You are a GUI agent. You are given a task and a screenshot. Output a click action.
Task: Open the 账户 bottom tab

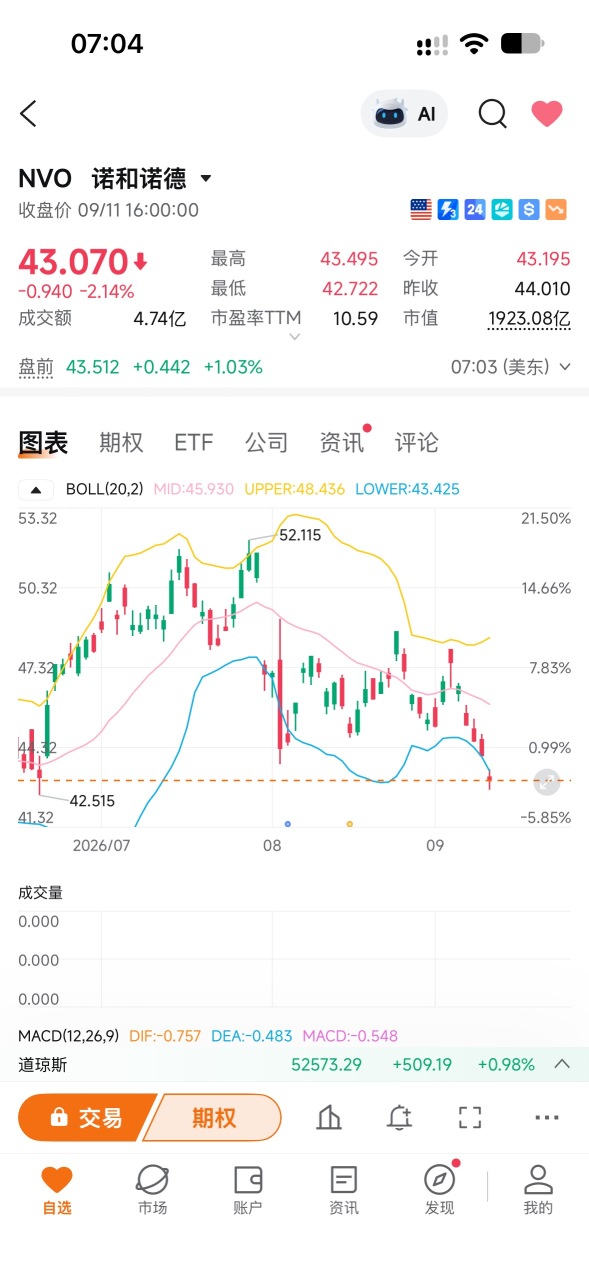click(247, 1191)
